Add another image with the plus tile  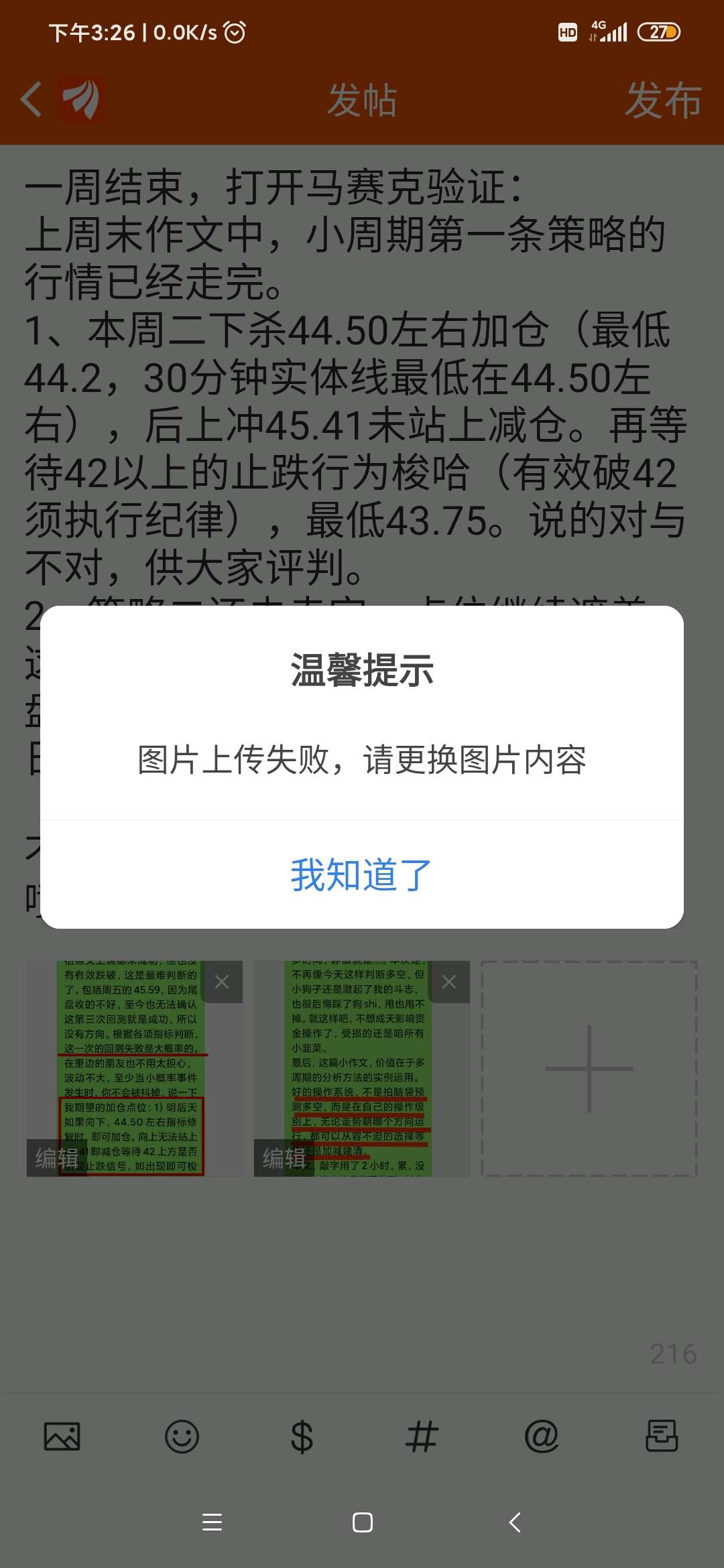tap(589, 1069)
